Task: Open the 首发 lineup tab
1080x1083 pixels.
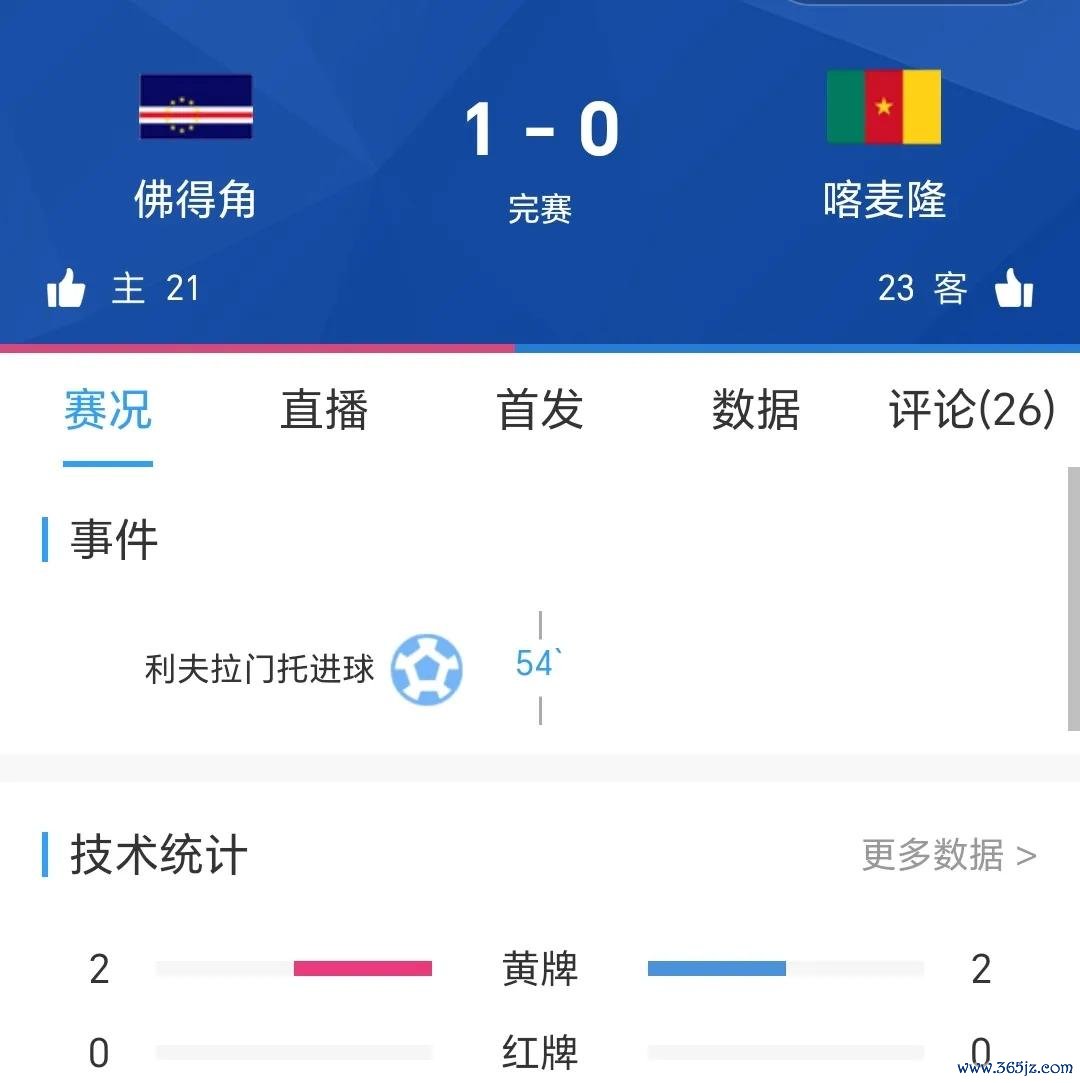Action: pyautogui.click(x=540, y=410)
